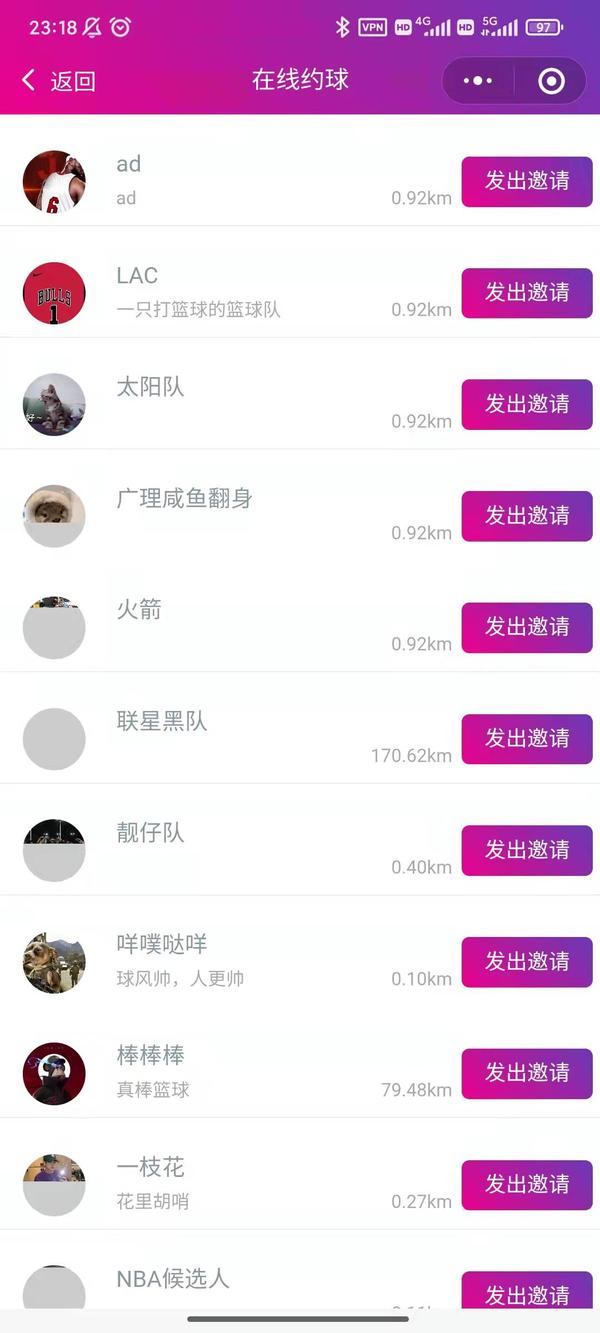Open the mini program more-options menu
600x1333 pixels.
pyautogui.click(x=478, y=81)
